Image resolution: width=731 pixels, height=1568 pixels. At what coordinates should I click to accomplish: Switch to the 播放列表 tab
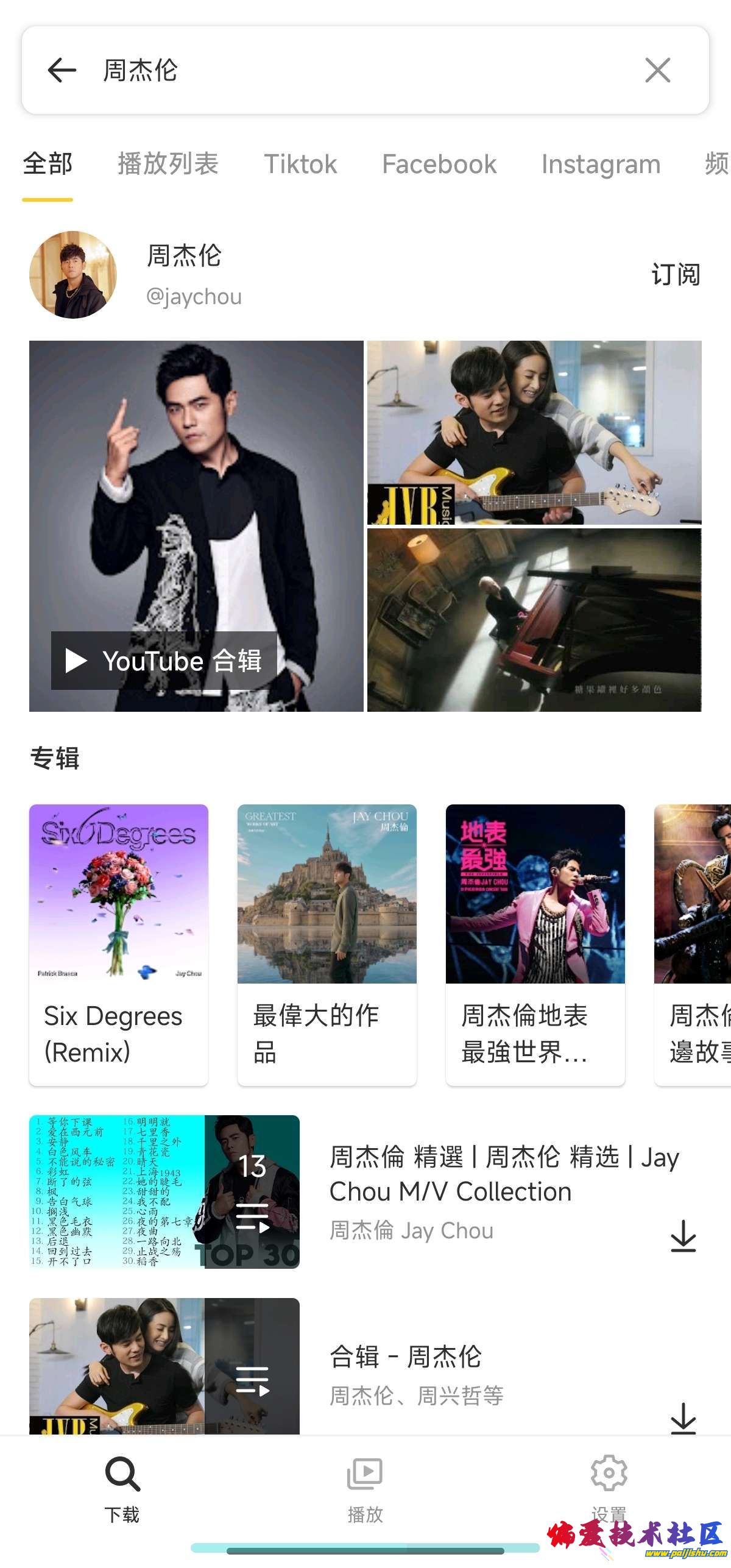[168, 164]
